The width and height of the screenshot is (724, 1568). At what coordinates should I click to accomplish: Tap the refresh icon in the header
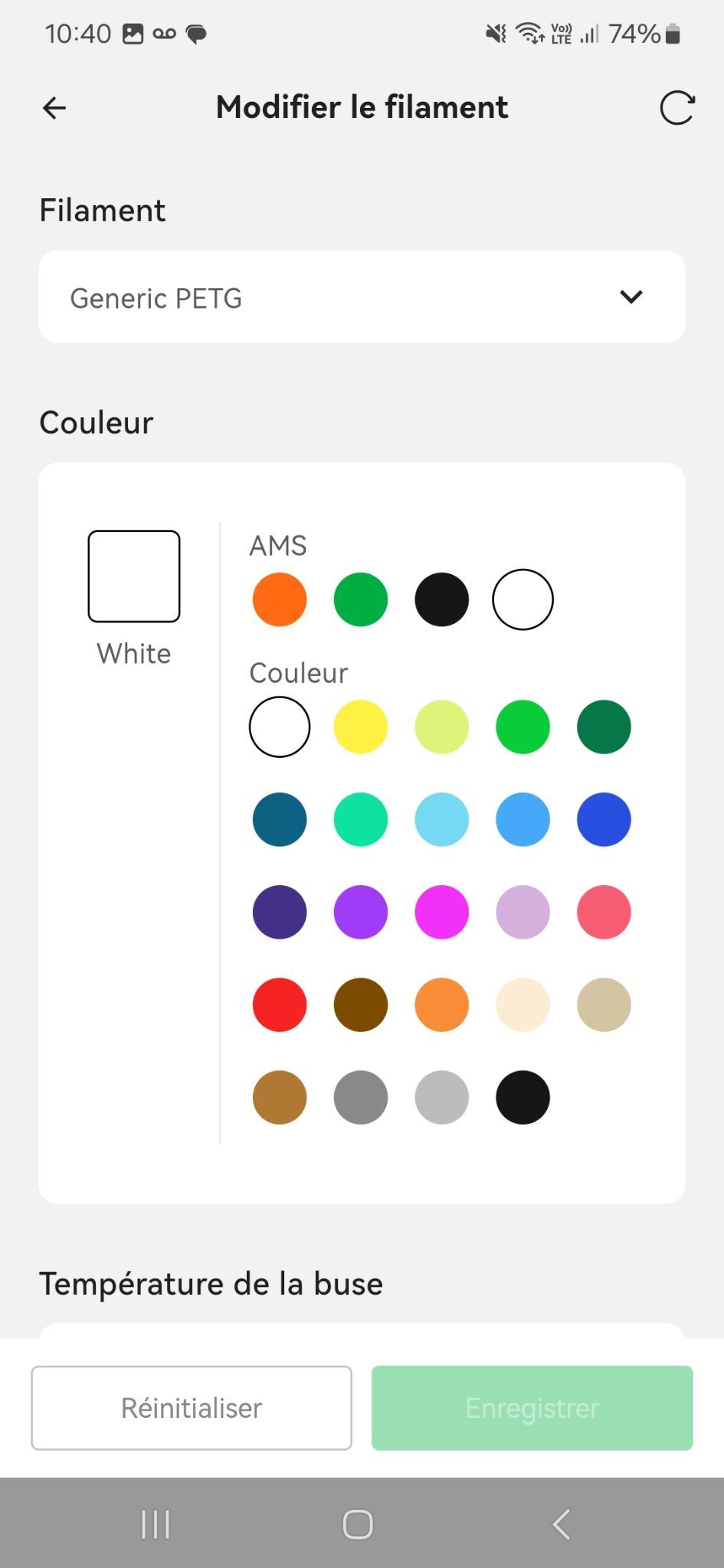pyautogui.click(x=676, y=108)
